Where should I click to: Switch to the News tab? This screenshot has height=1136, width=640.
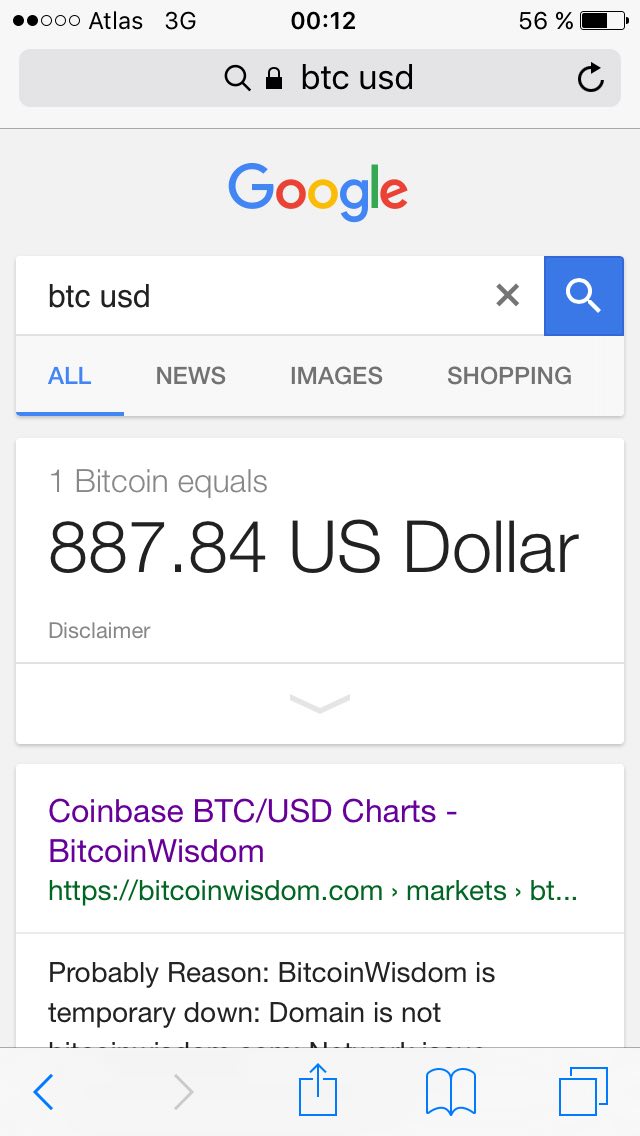coord(190,376)
